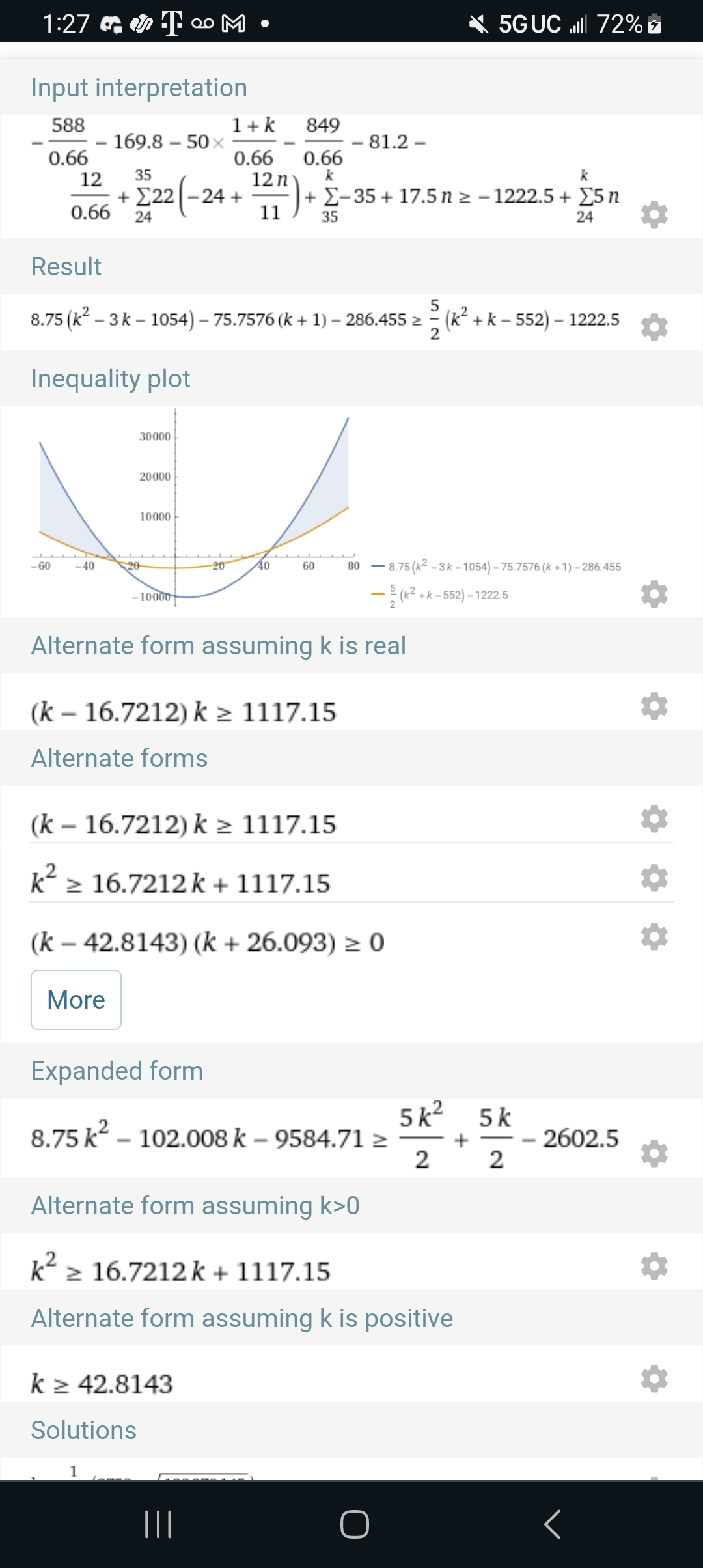Open gear options for (k − 42.8143)(k + 26.093) ≥ 0
Image resolution: width=703 pixels, height=1568 pixels.
pyautogui.click(x=654, y=937)
